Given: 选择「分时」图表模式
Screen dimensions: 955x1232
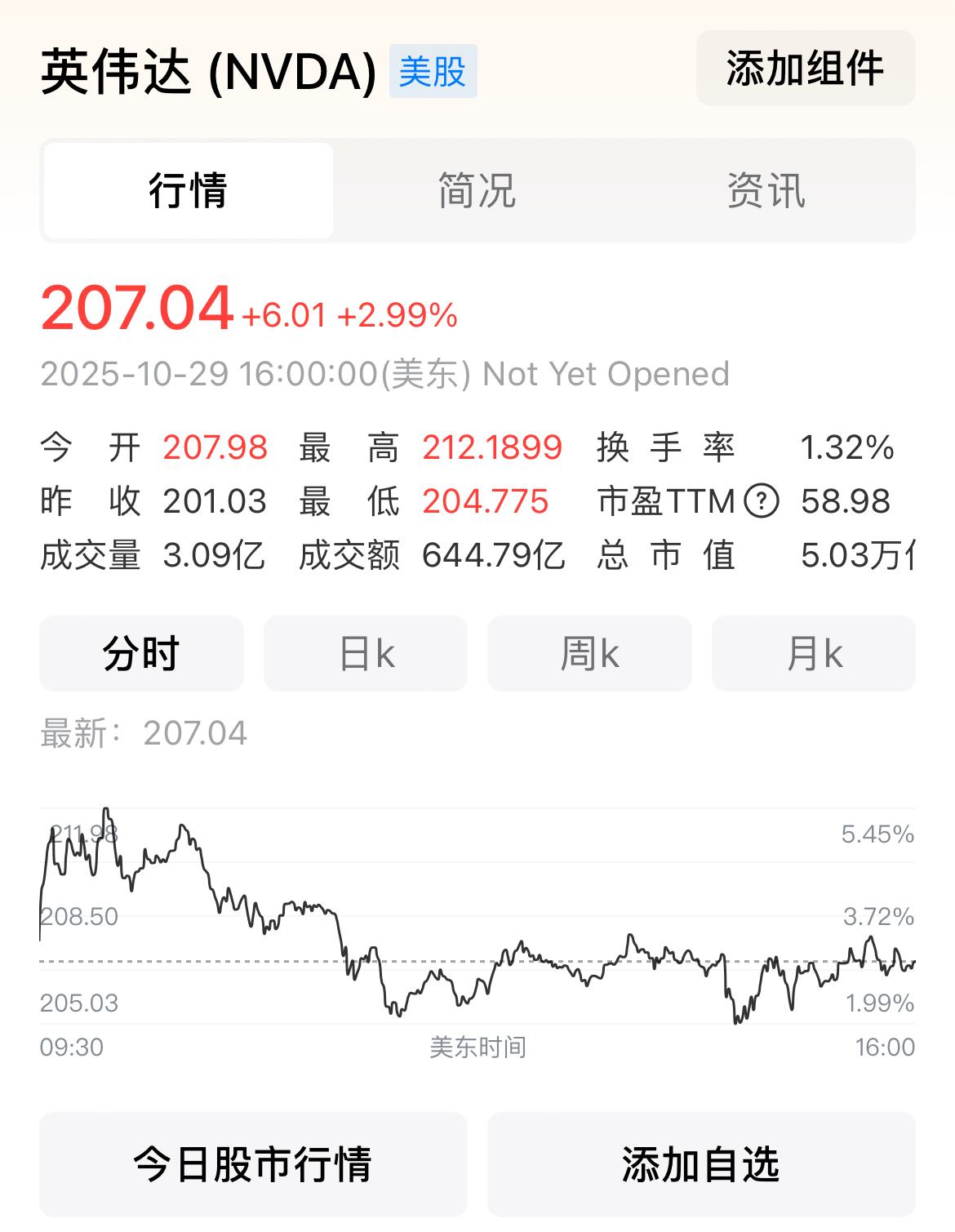Looking at the screenshot, I should (x=140, y=652).
